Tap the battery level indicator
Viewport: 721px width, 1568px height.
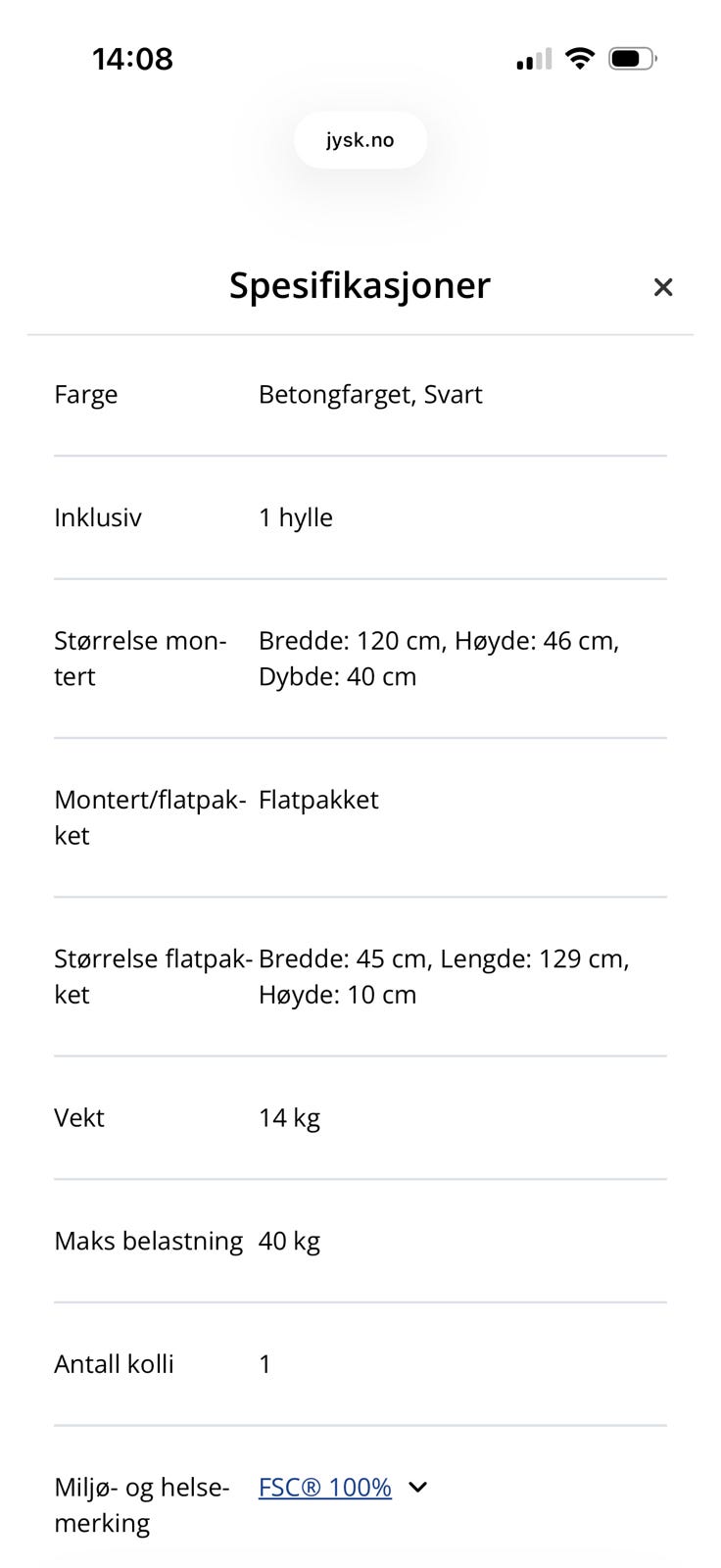(632, 57)
